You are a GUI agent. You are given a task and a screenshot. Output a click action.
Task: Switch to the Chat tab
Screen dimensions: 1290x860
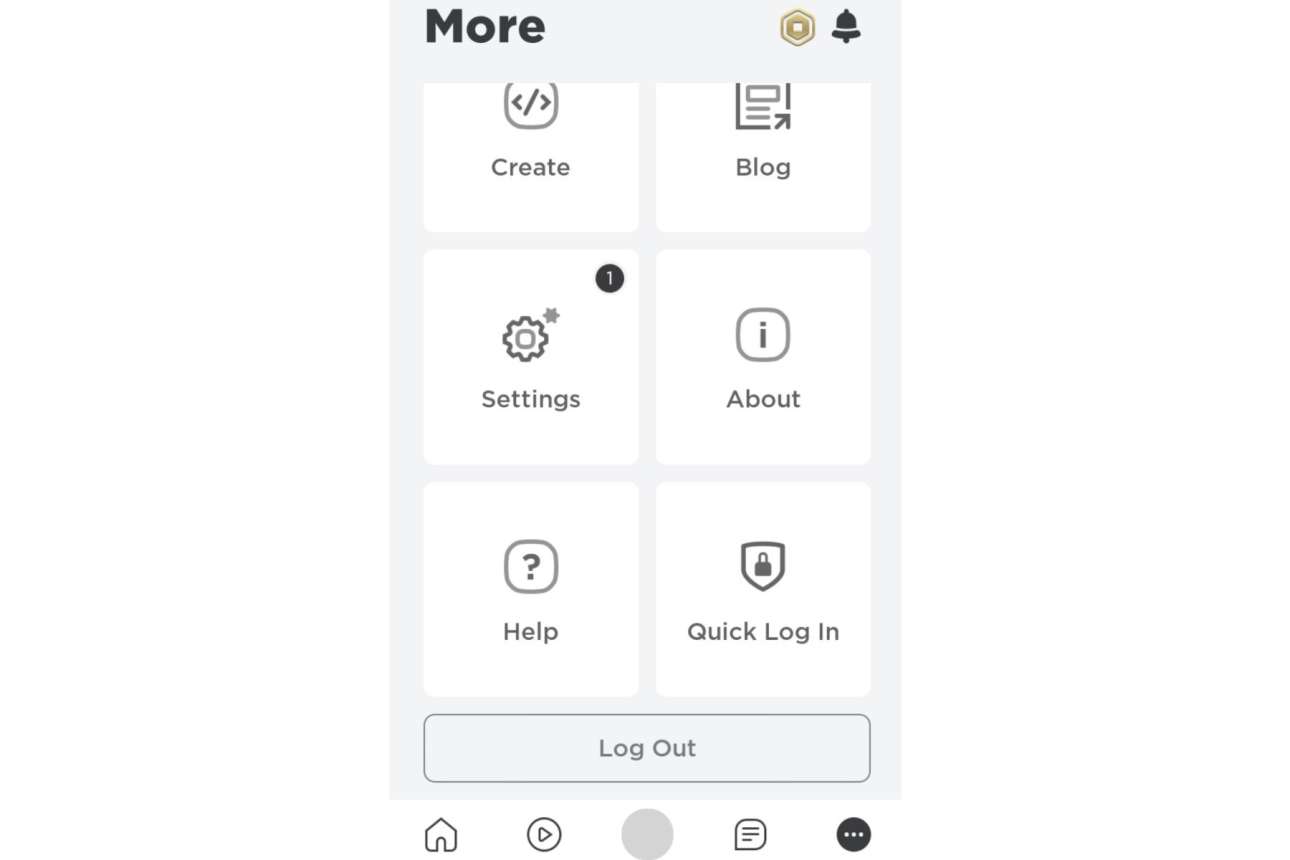tap(750, 835)
